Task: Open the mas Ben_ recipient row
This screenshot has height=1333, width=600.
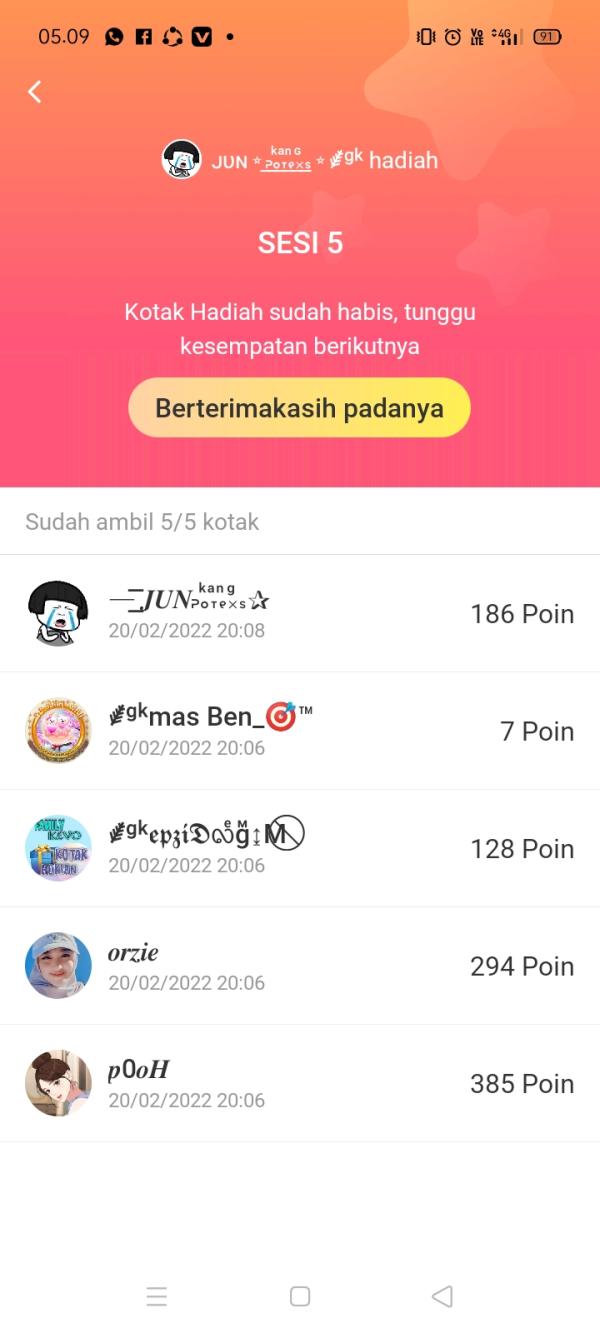Action: click(x=300, y=731)
